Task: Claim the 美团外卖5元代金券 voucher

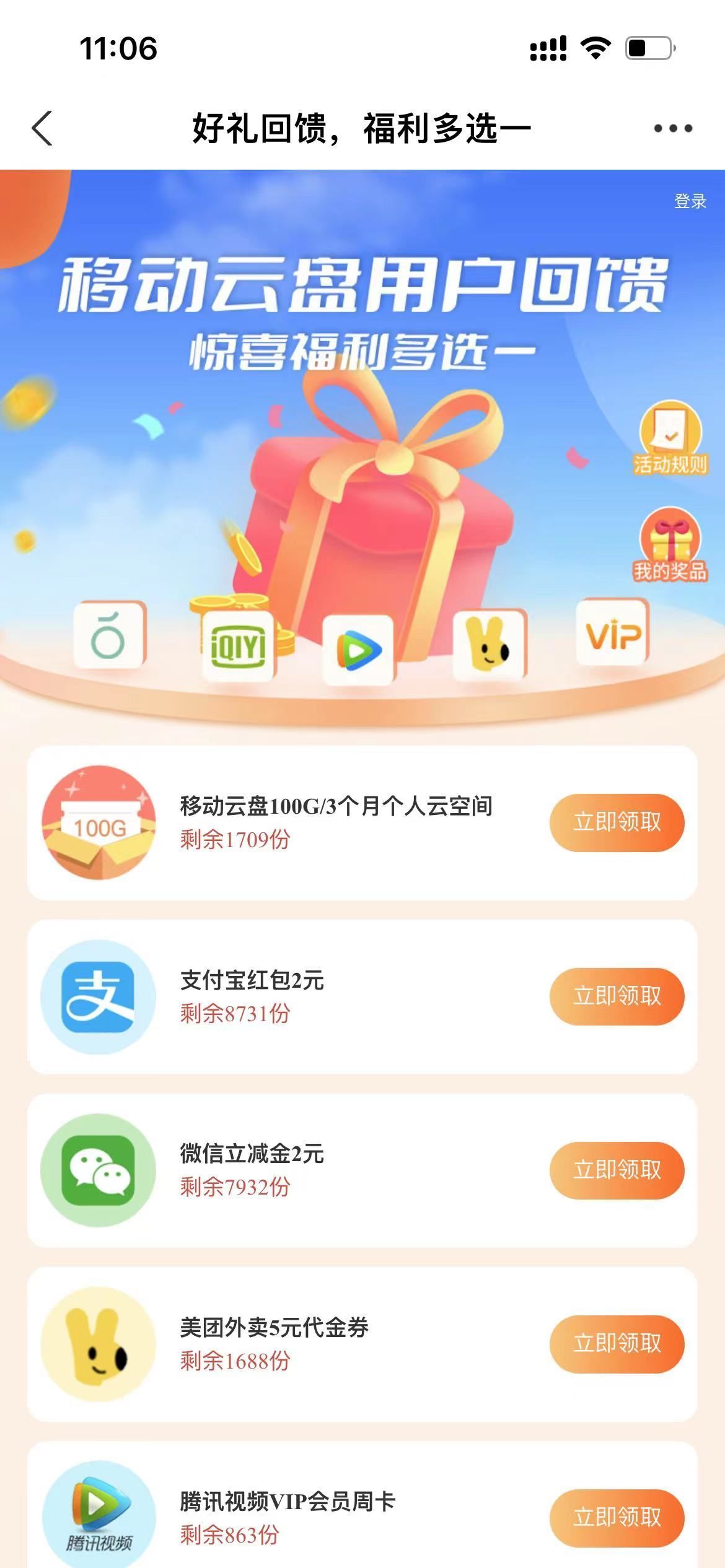Action: 617,1344
